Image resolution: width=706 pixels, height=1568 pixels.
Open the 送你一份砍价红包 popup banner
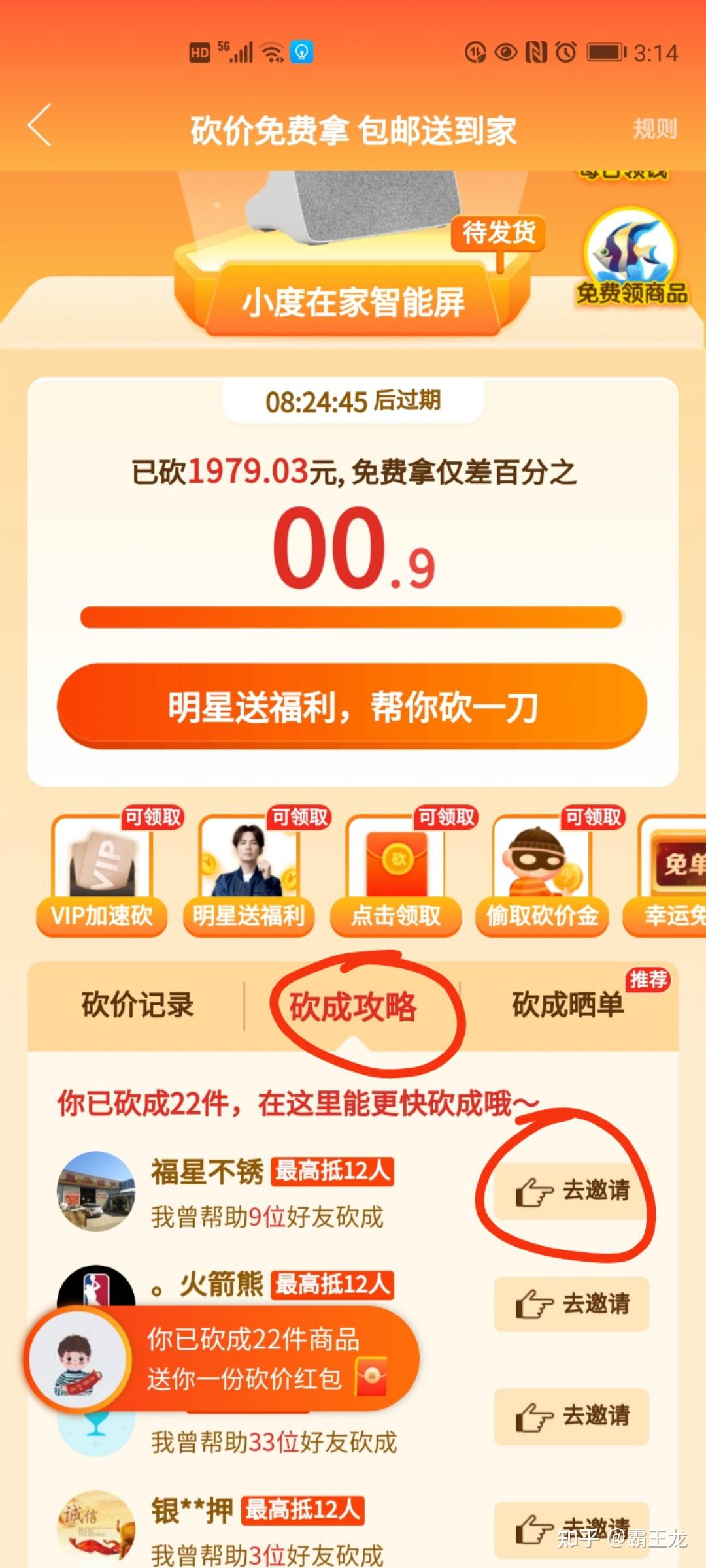tap(222, 1359)
